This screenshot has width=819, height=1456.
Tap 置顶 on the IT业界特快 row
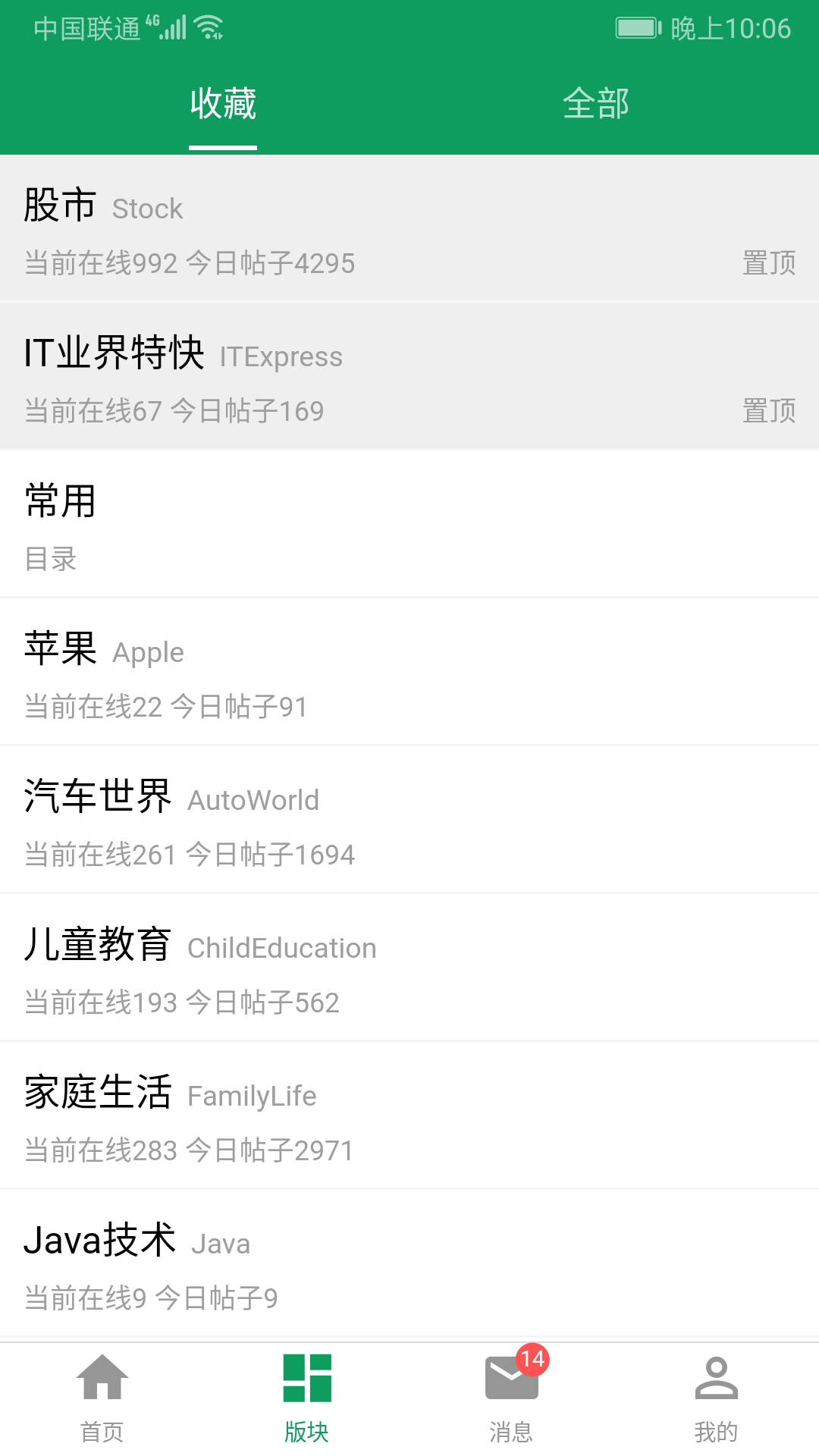tap(768, 411)
